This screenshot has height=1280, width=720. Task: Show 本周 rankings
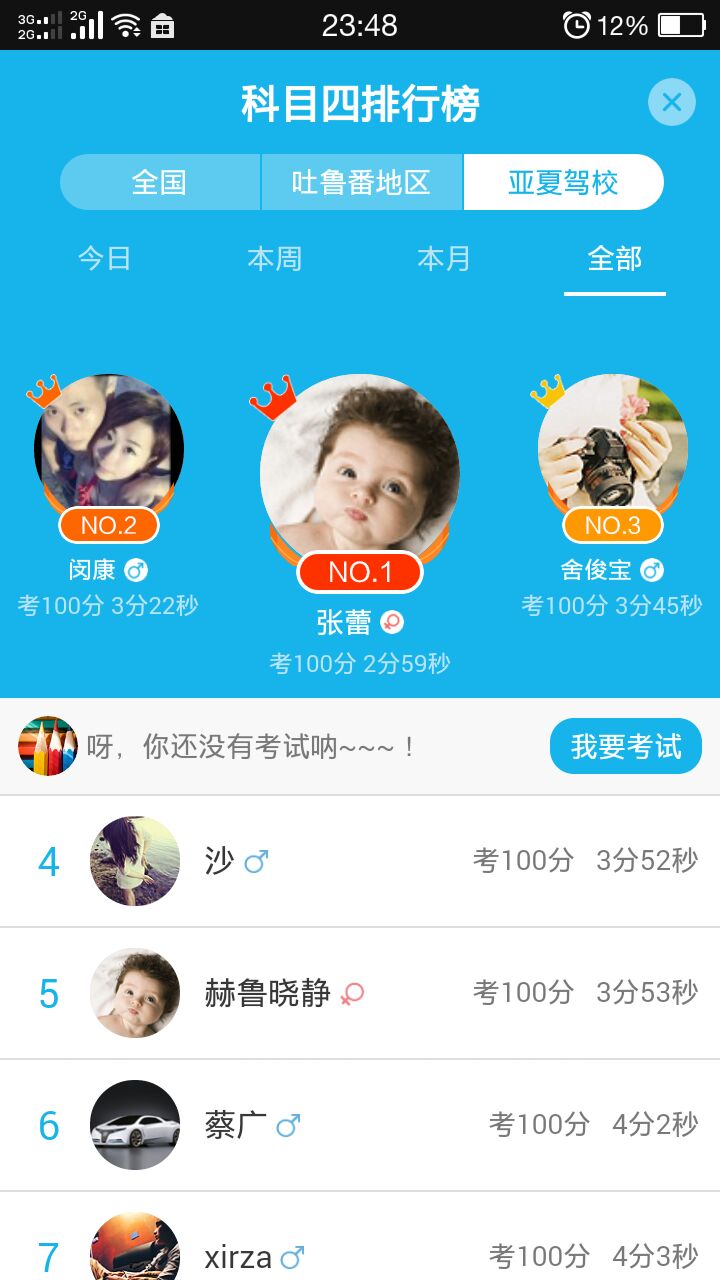pos(275,259)
